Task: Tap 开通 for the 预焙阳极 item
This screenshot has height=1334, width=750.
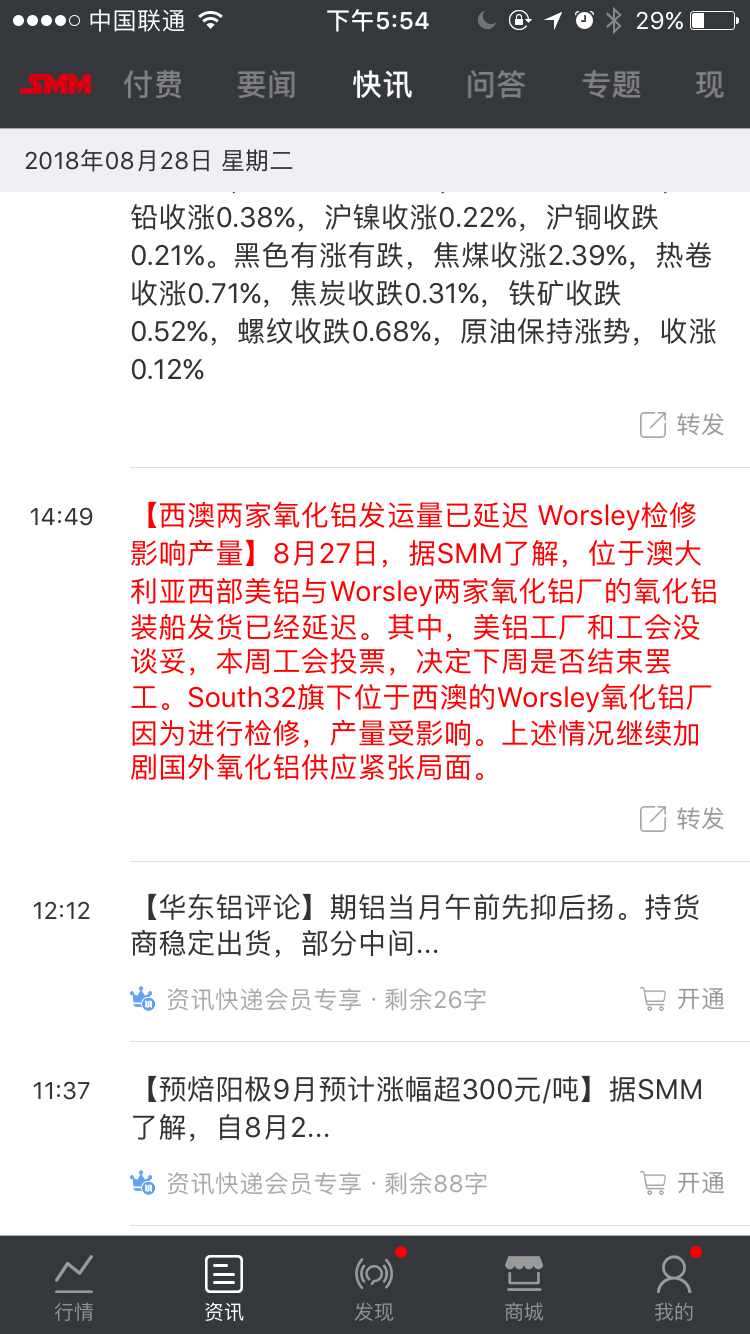Action: [682, 1183]
